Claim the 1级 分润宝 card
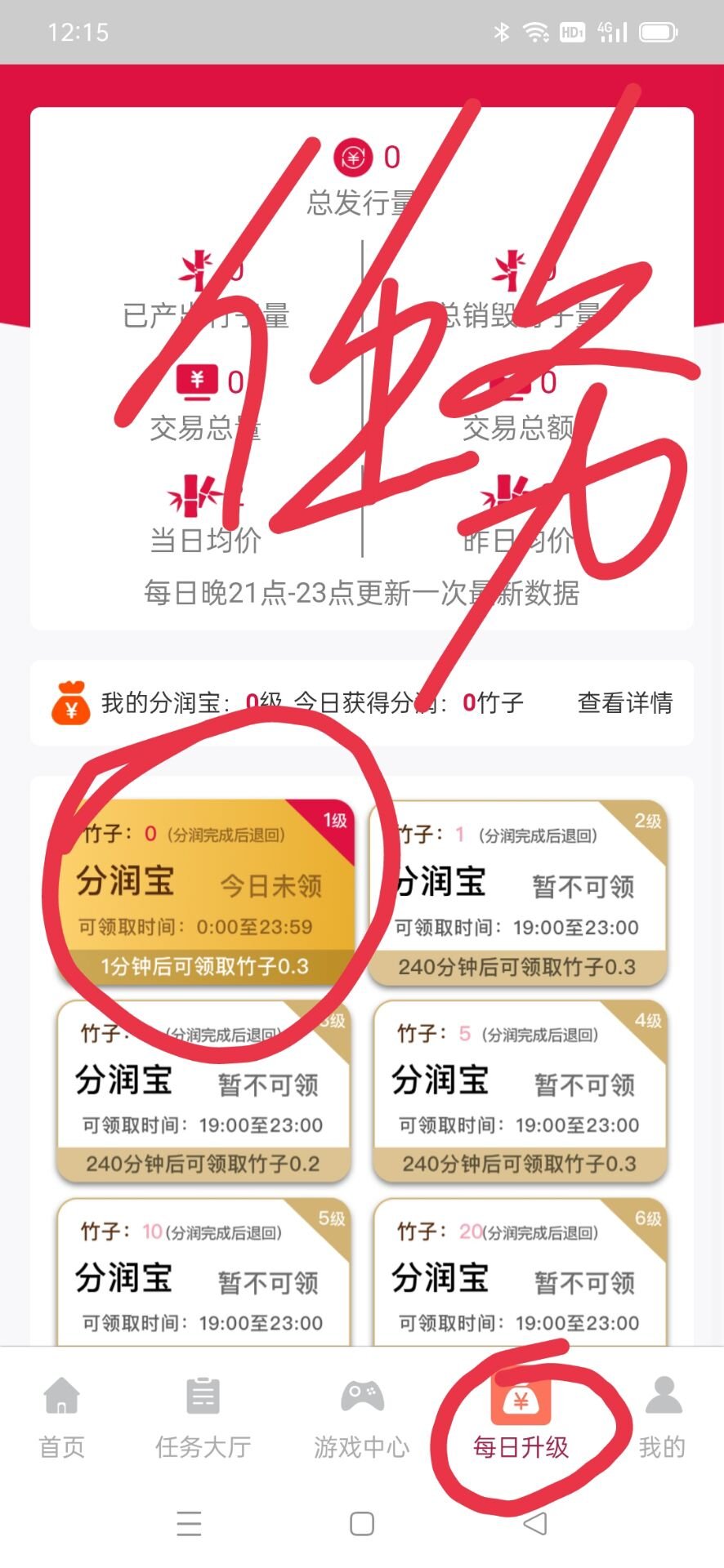 [205, 892]
